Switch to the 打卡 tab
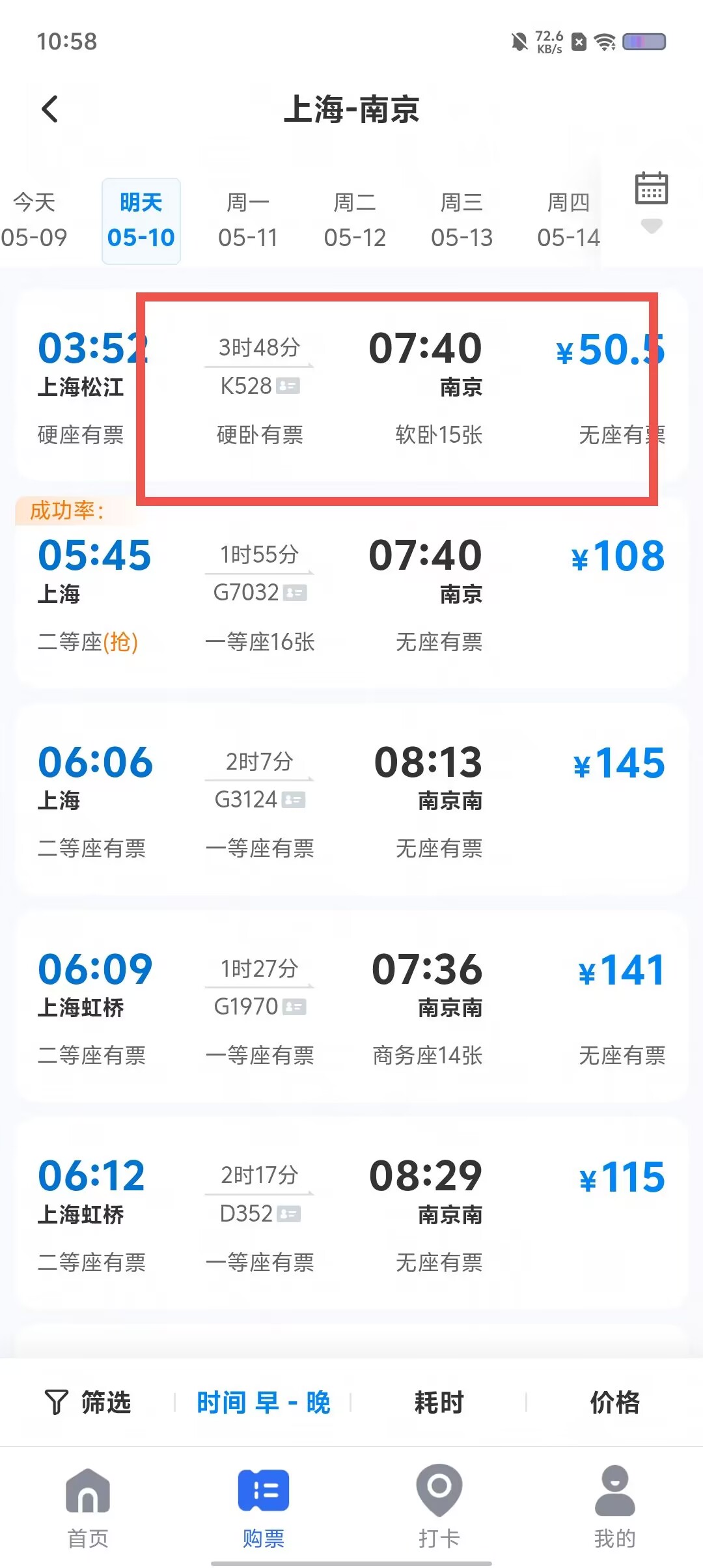This screenshot has height=1568, width=703. 439,1507
